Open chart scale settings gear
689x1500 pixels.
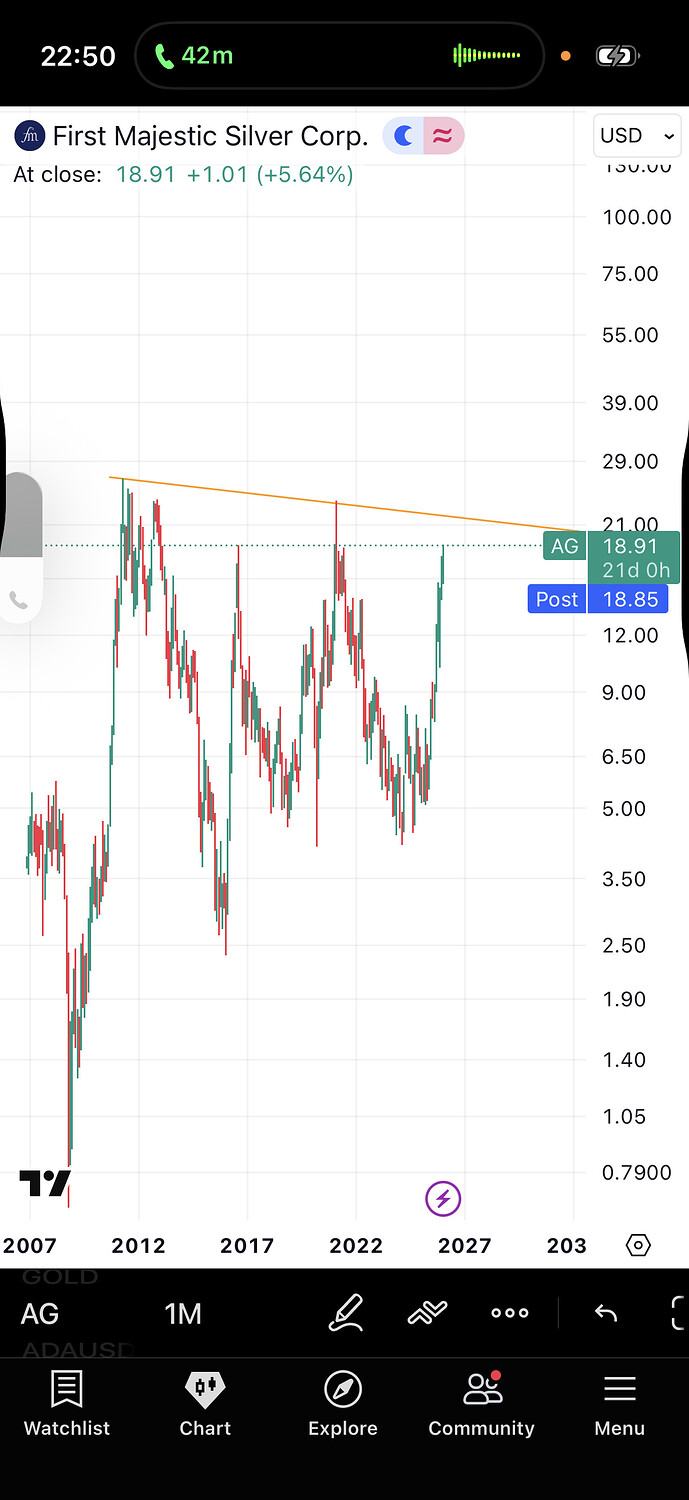638,1245
